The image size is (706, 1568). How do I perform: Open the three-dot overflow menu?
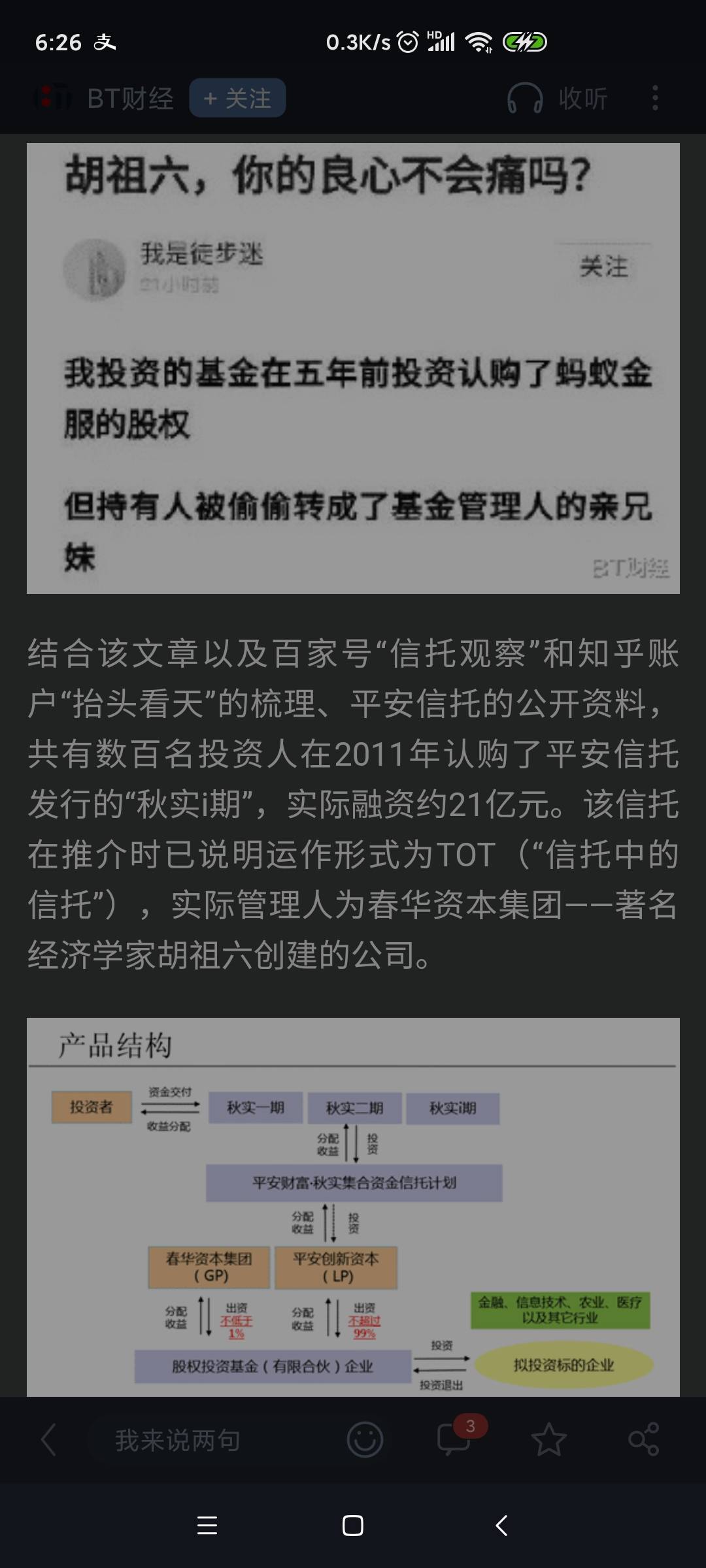click(655, 99)
